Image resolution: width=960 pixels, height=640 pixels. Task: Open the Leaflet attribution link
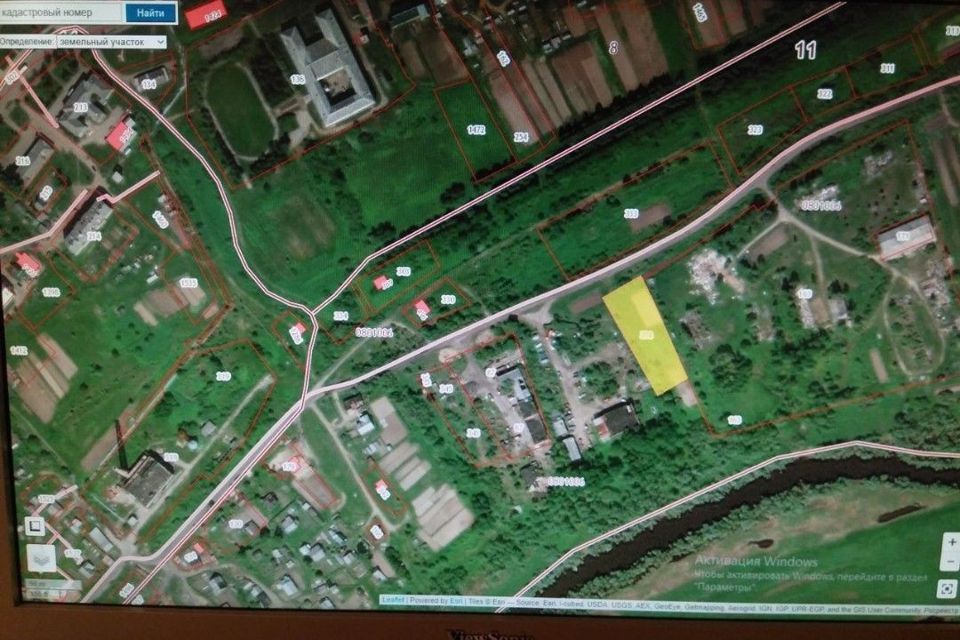pos(393,601)
